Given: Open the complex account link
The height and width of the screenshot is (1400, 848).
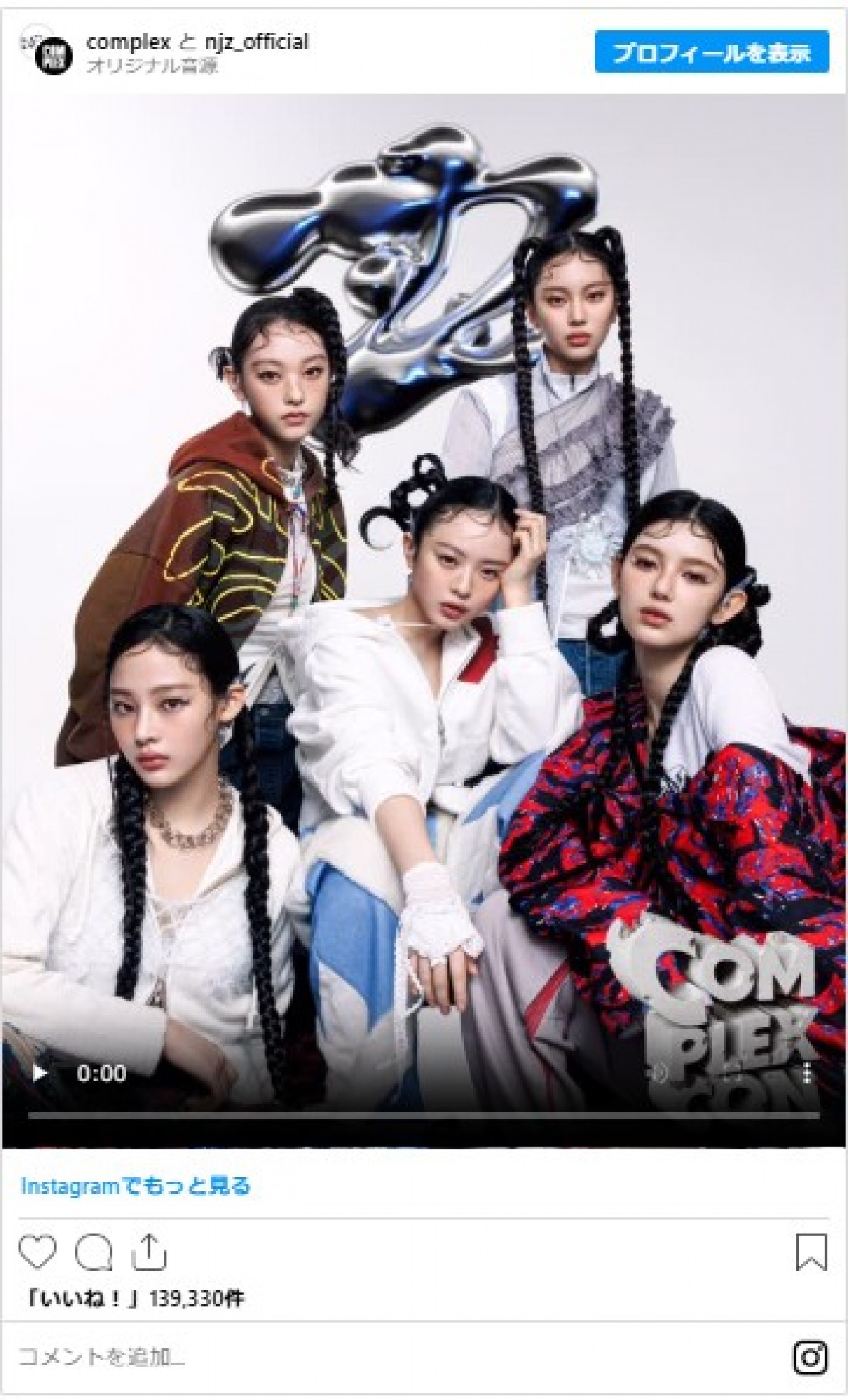Looking at the screenshot, I should (128, 42).
